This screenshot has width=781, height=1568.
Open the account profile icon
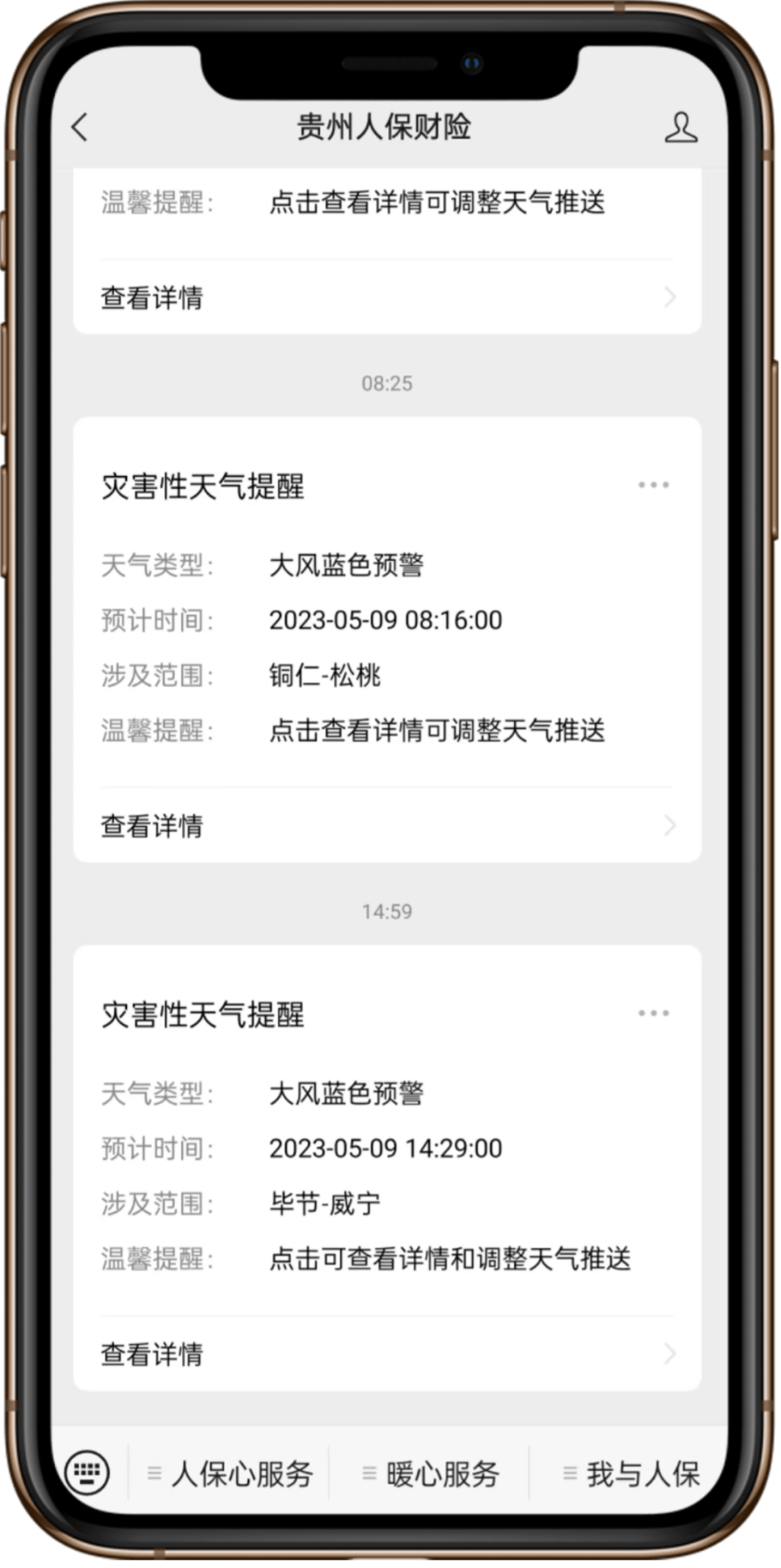coord(681,128)
